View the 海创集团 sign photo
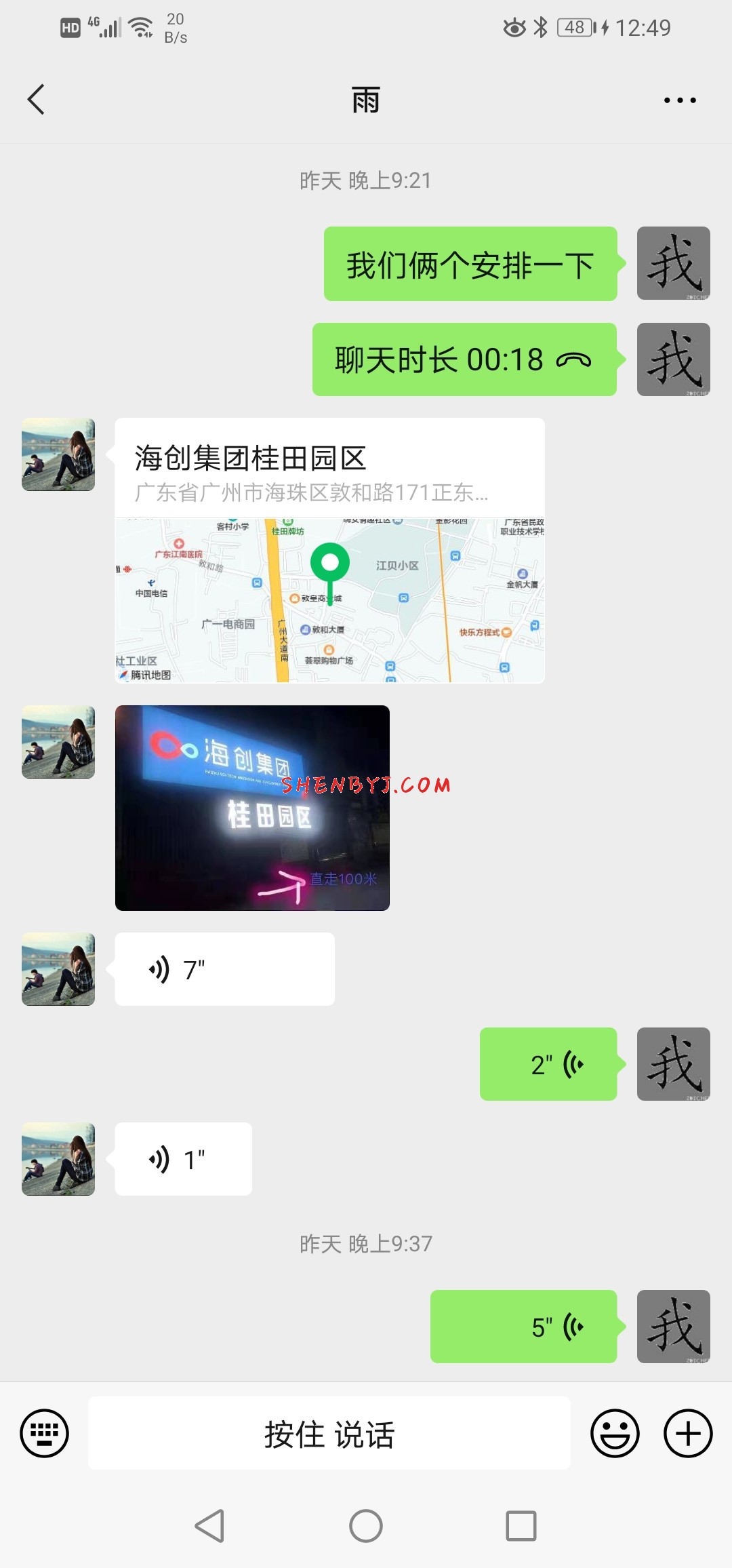Screen dimensions: 732x1568 click(x=252, y=808)
